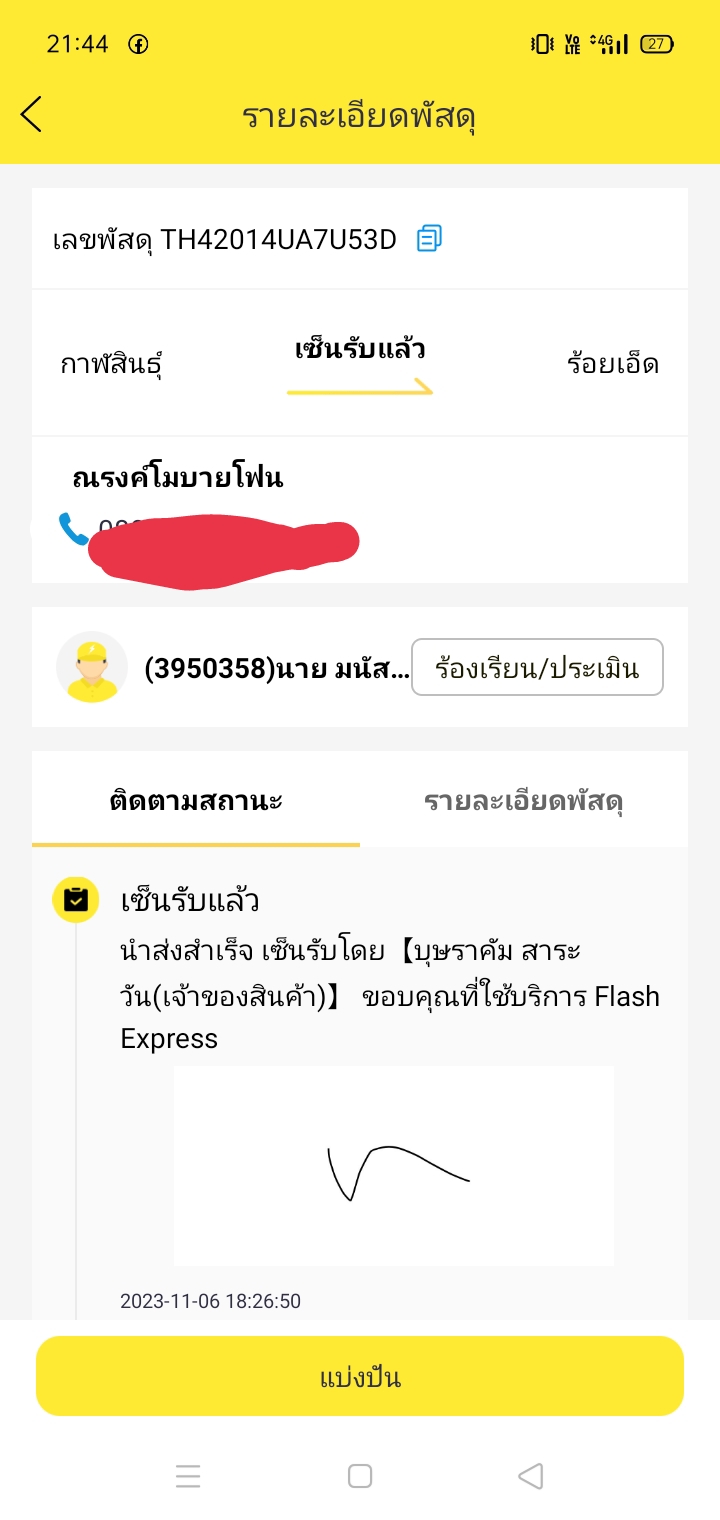Open the recent apps button in navigation bar
The height and width of the screenshot is (1520, 720).
[189, 1476]
